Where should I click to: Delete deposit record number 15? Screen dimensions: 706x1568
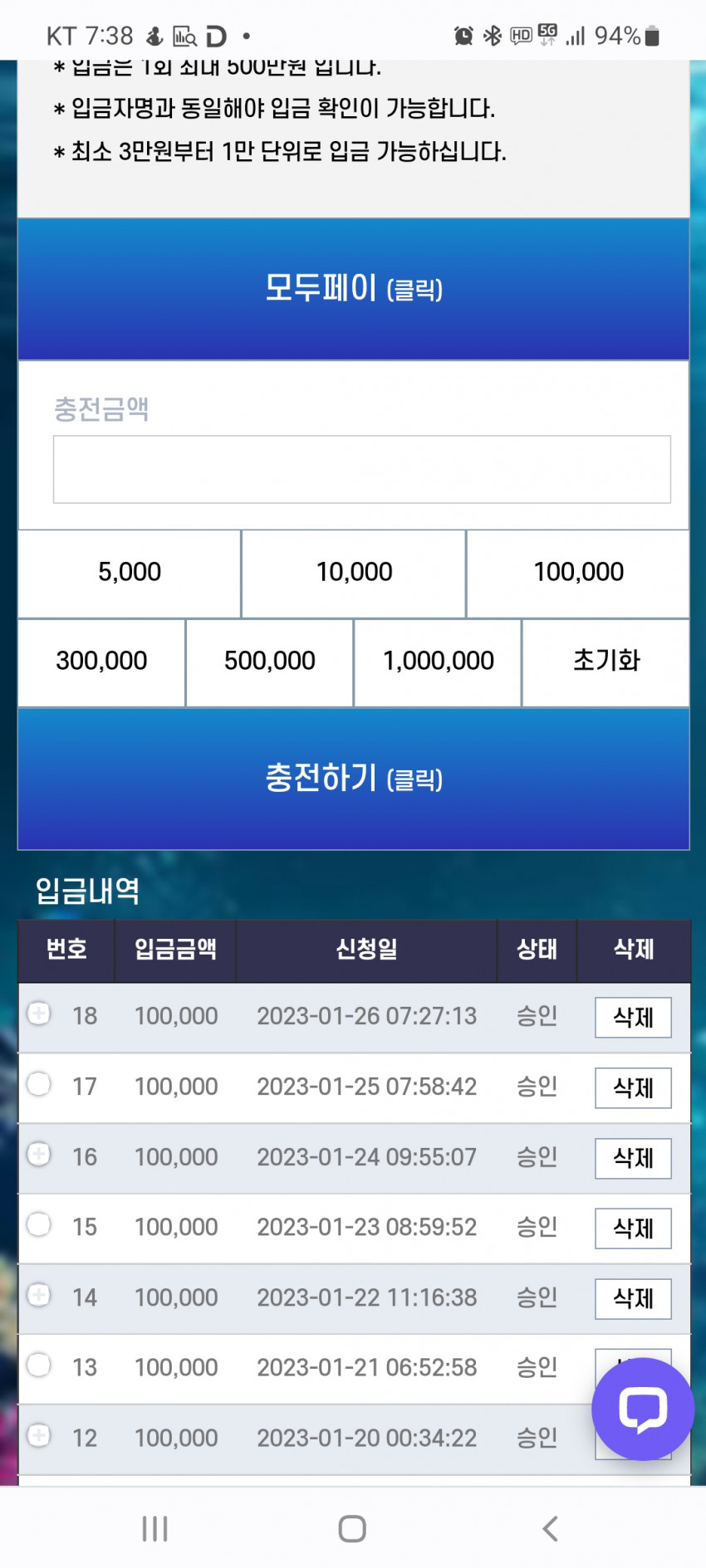coord(633,1228)
